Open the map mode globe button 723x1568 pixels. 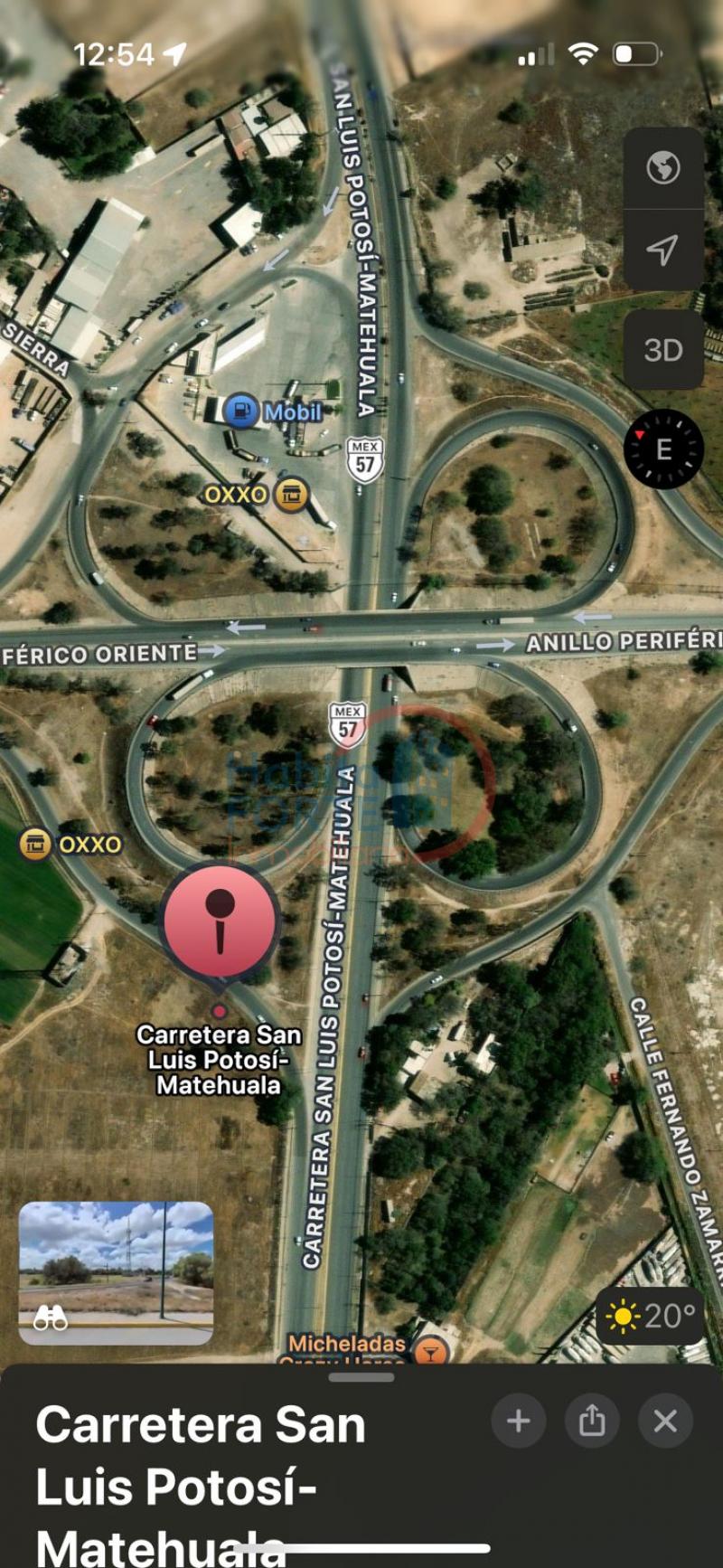click(663, 168)
